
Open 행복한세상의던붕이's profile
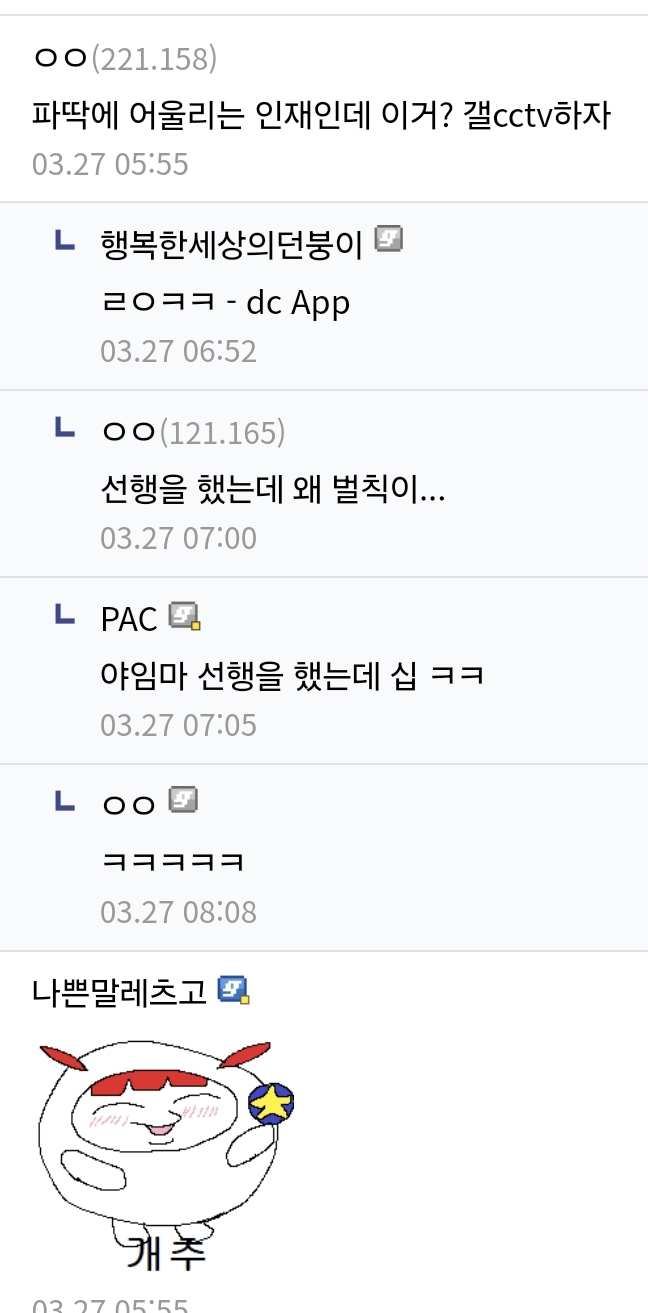tap(231, 243)
